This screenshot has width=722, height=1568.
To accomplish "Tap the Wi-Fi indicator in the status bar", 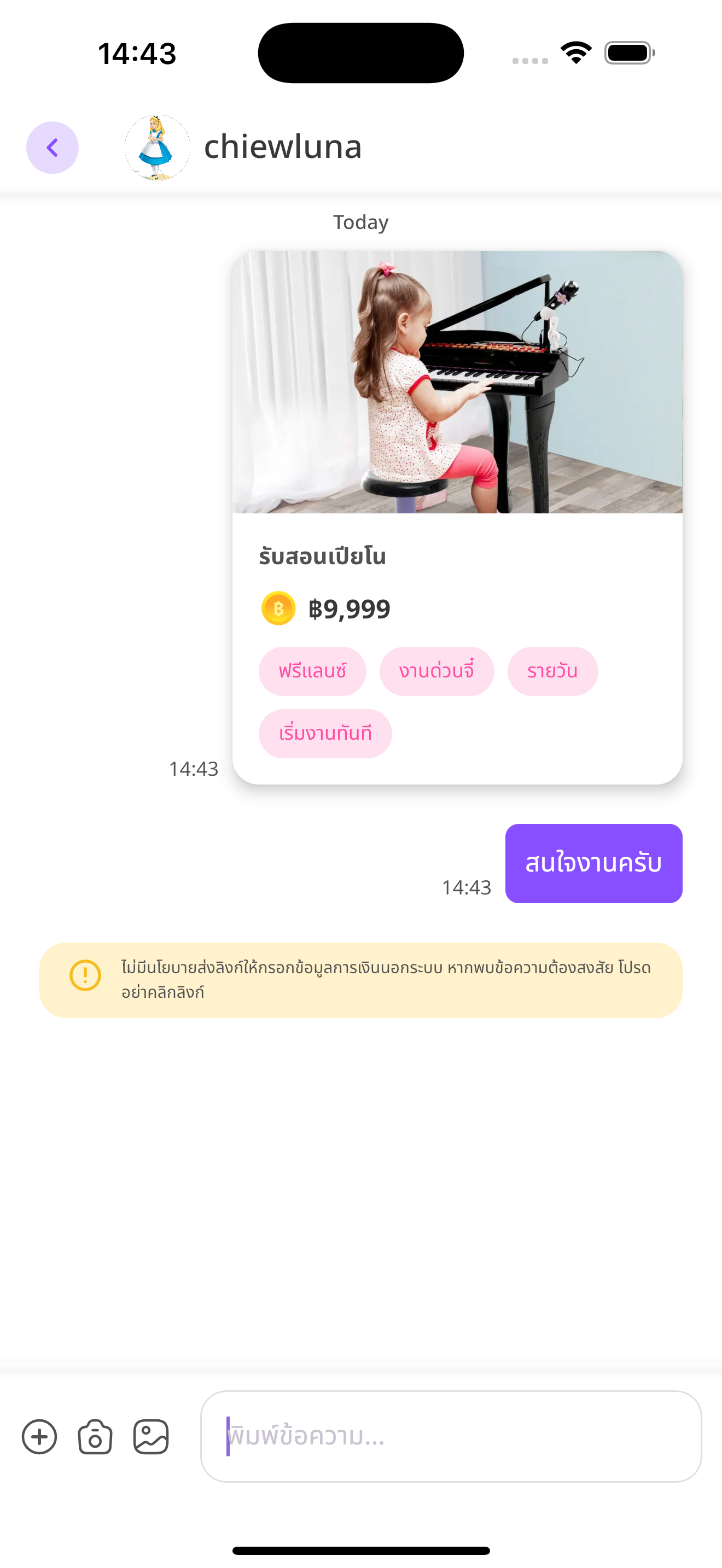I will click(x=575, y=52).
